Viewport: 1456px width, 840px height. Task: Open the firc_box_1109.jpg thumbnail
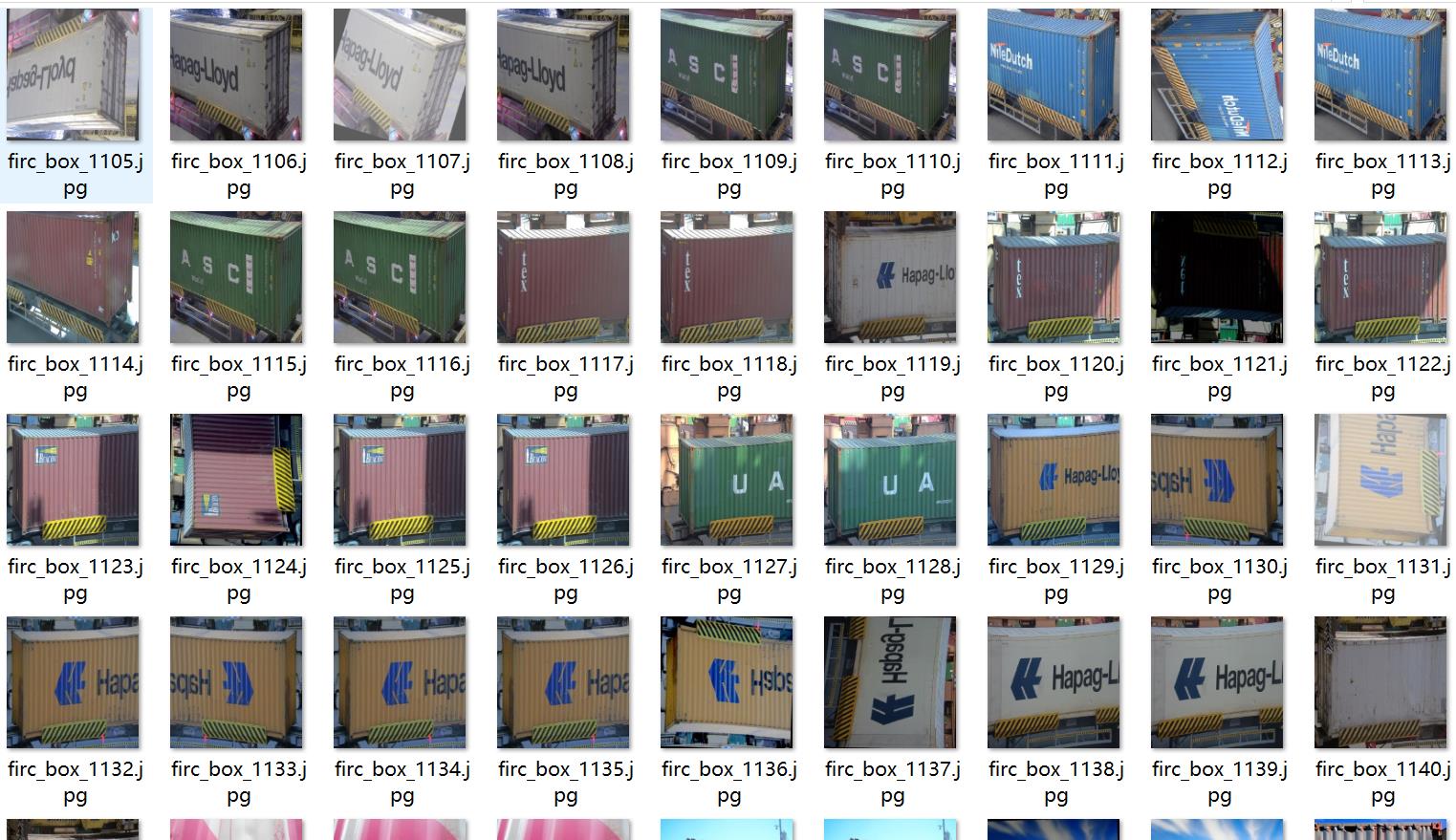pos(727,75)
